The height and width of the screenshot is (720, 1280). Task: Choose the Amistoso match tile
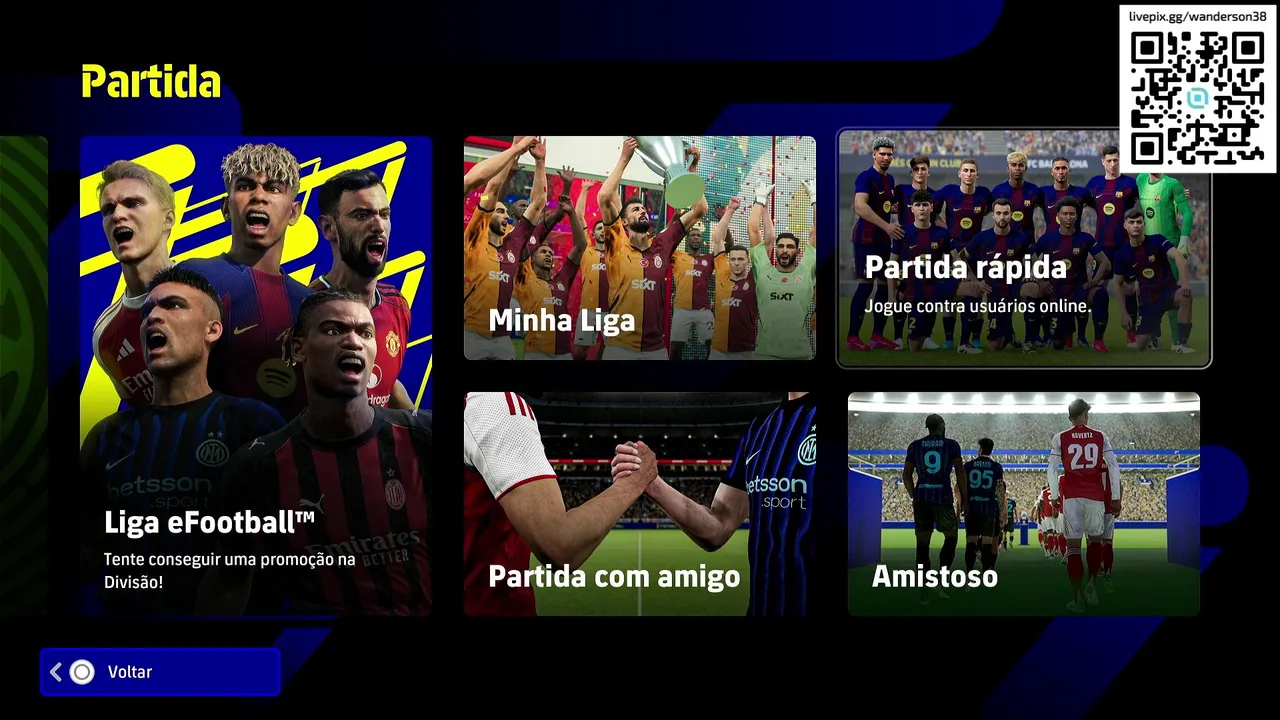pos(1023,503)
